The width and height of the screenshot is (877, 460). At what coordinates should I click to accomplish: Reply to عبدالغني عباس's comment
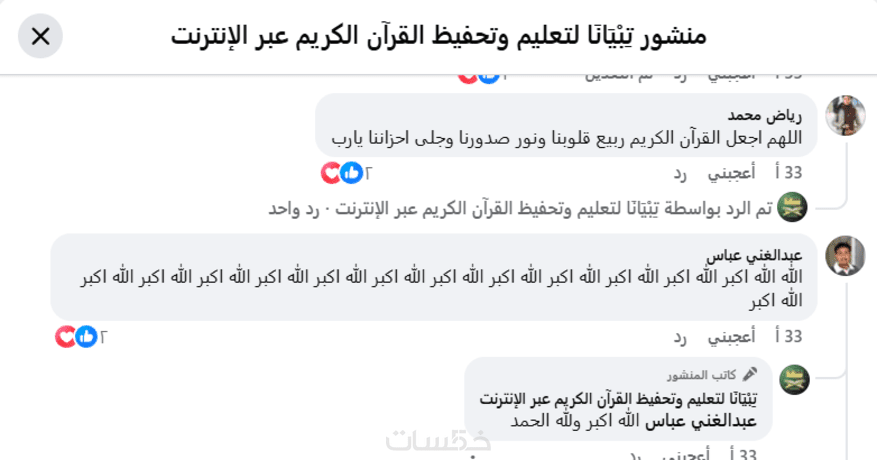680,337
